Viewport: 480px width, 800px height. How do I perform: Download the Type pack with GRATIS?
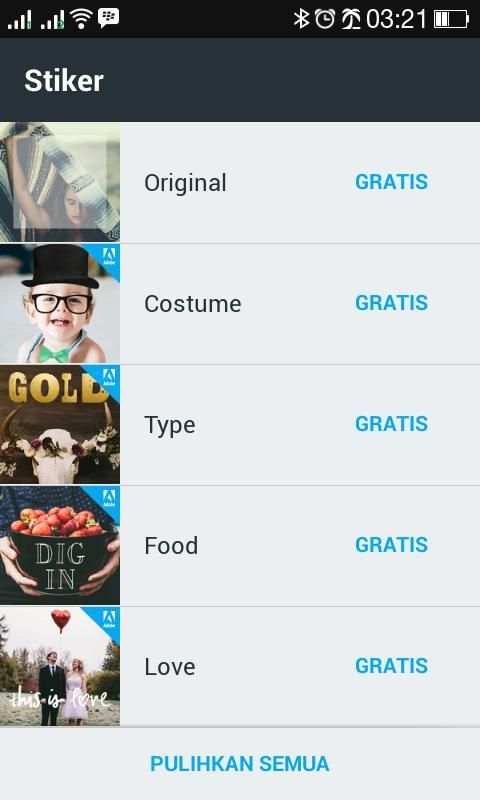(391, 424)
